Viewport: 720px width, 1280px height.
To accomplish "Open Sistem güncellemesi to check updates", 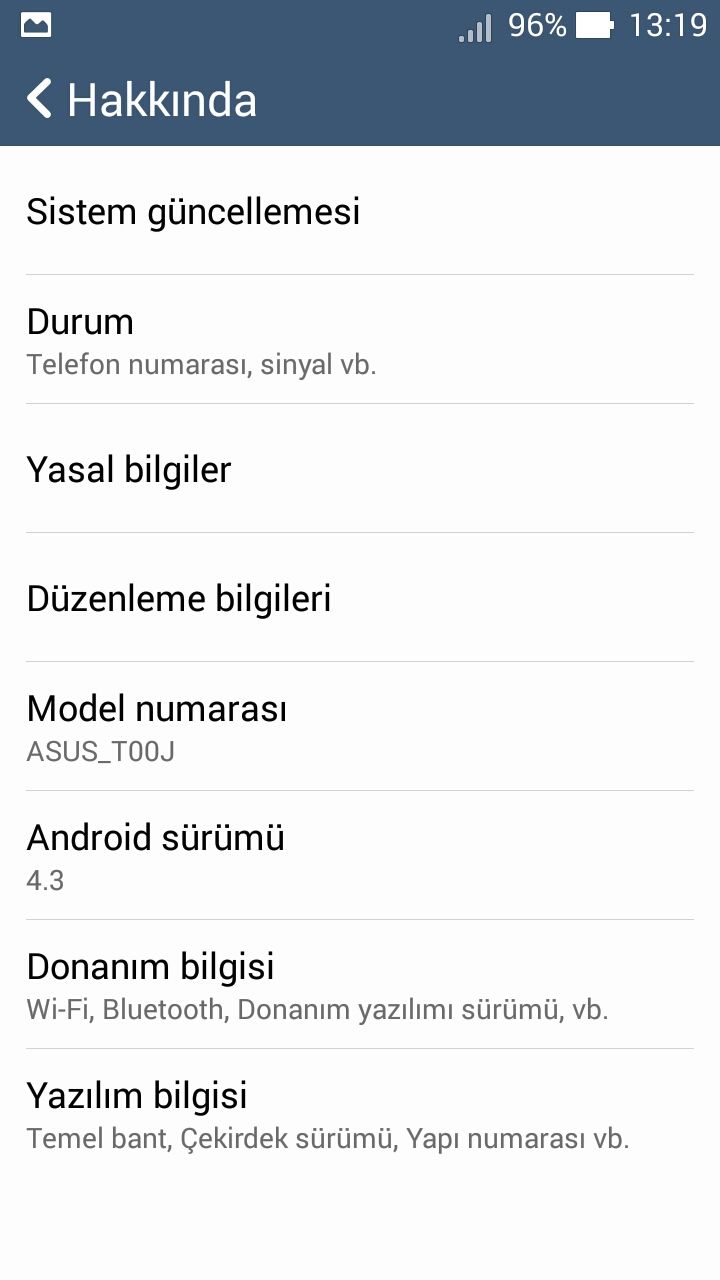I will tap(193, 211).
